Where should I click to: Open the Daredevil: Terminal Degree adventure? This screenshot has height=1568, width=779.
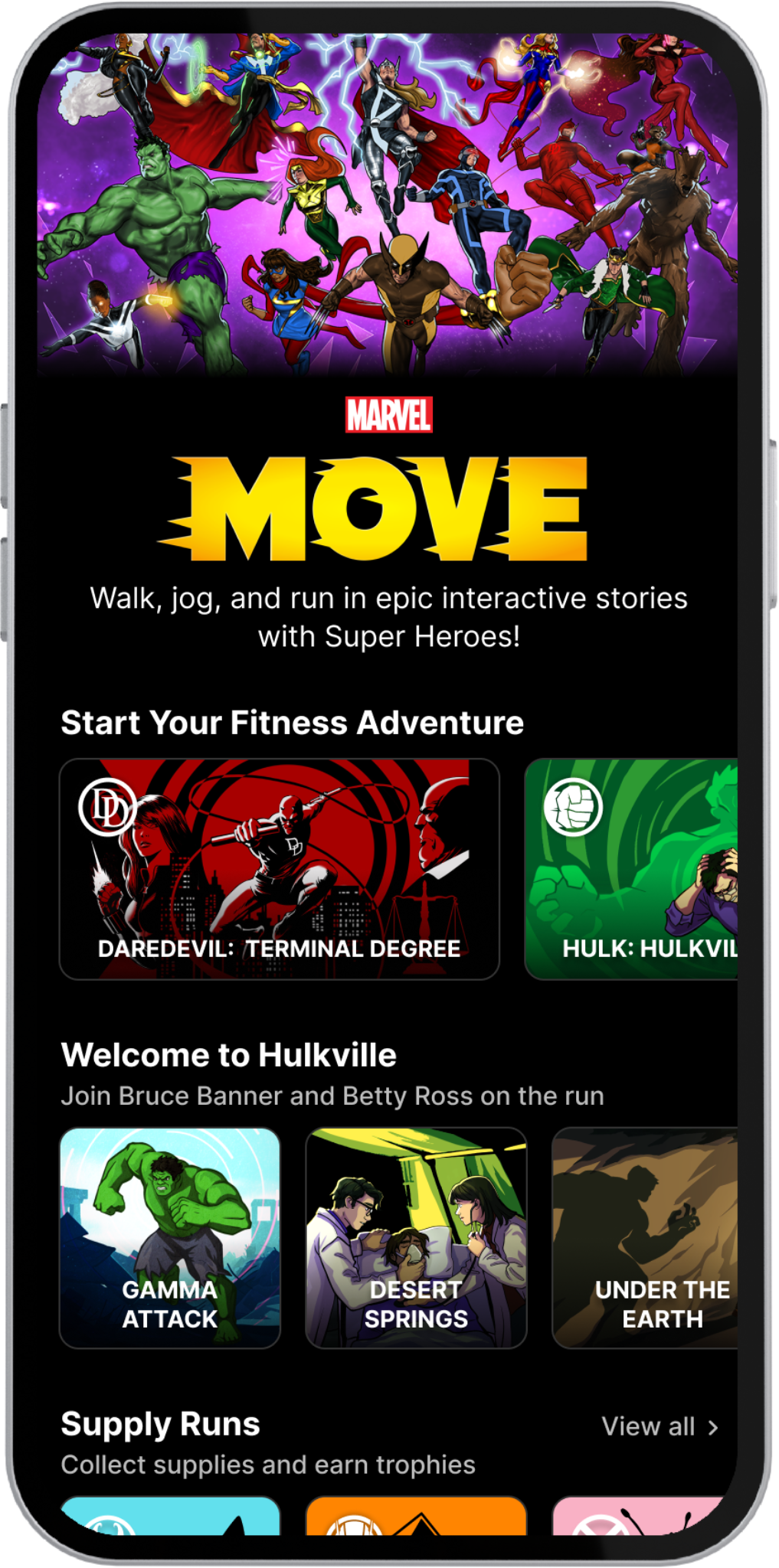[280, 868]
